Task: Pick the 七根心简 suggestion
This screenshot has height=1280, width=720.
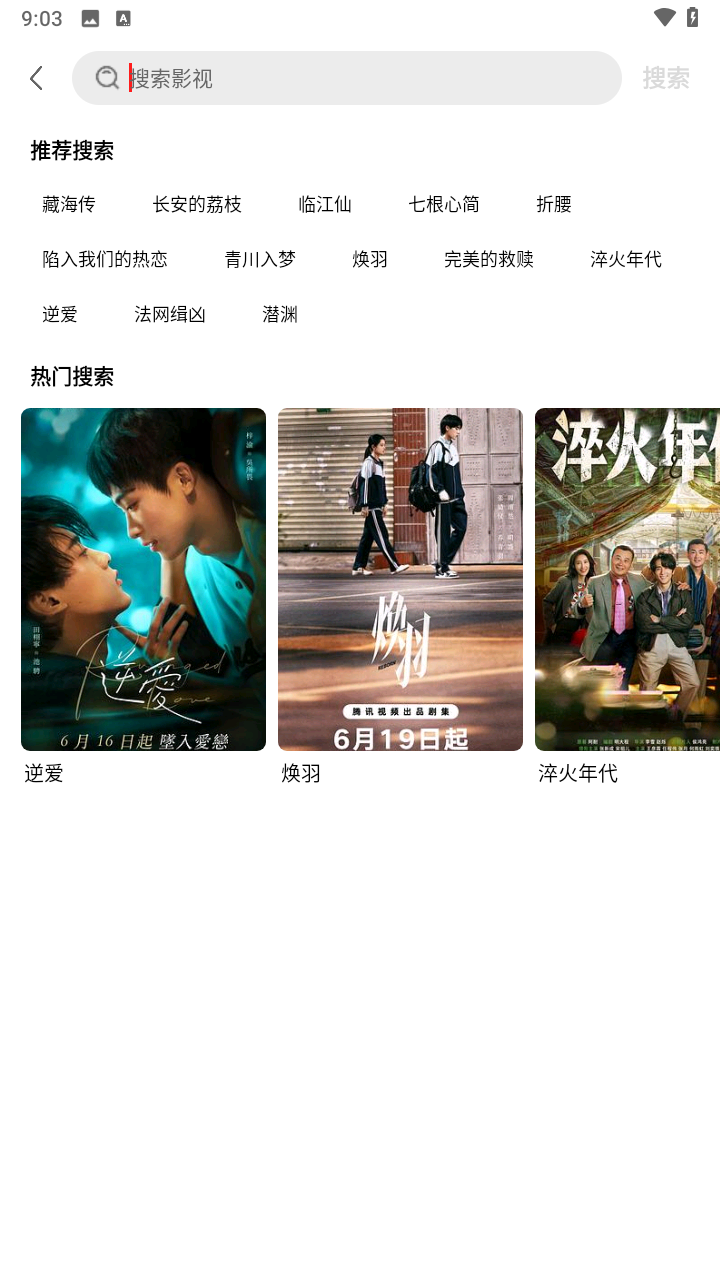Action: click(444, 204)
